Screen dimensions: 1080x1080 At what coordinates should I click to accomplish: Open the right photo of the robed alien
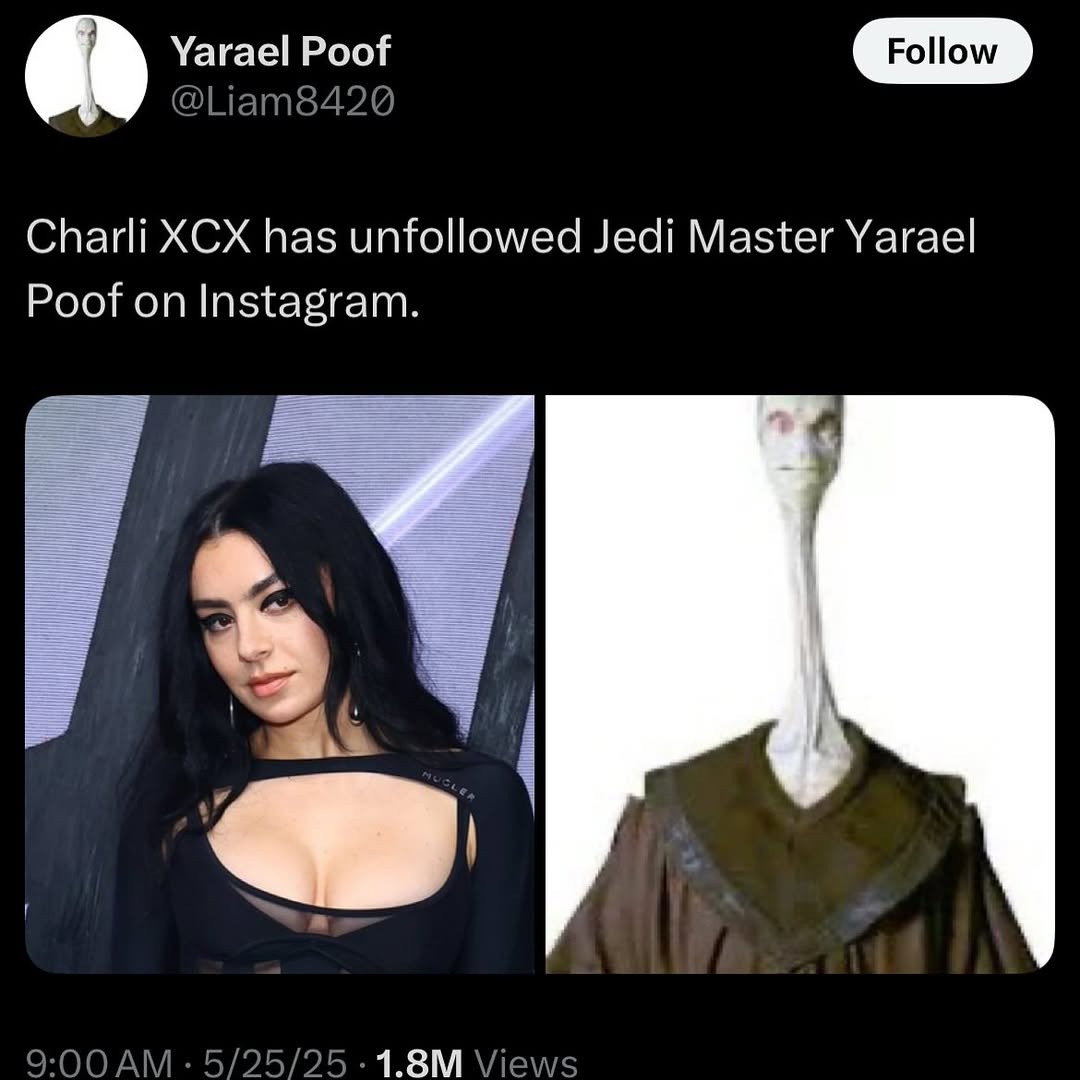[x=800, y=684]
